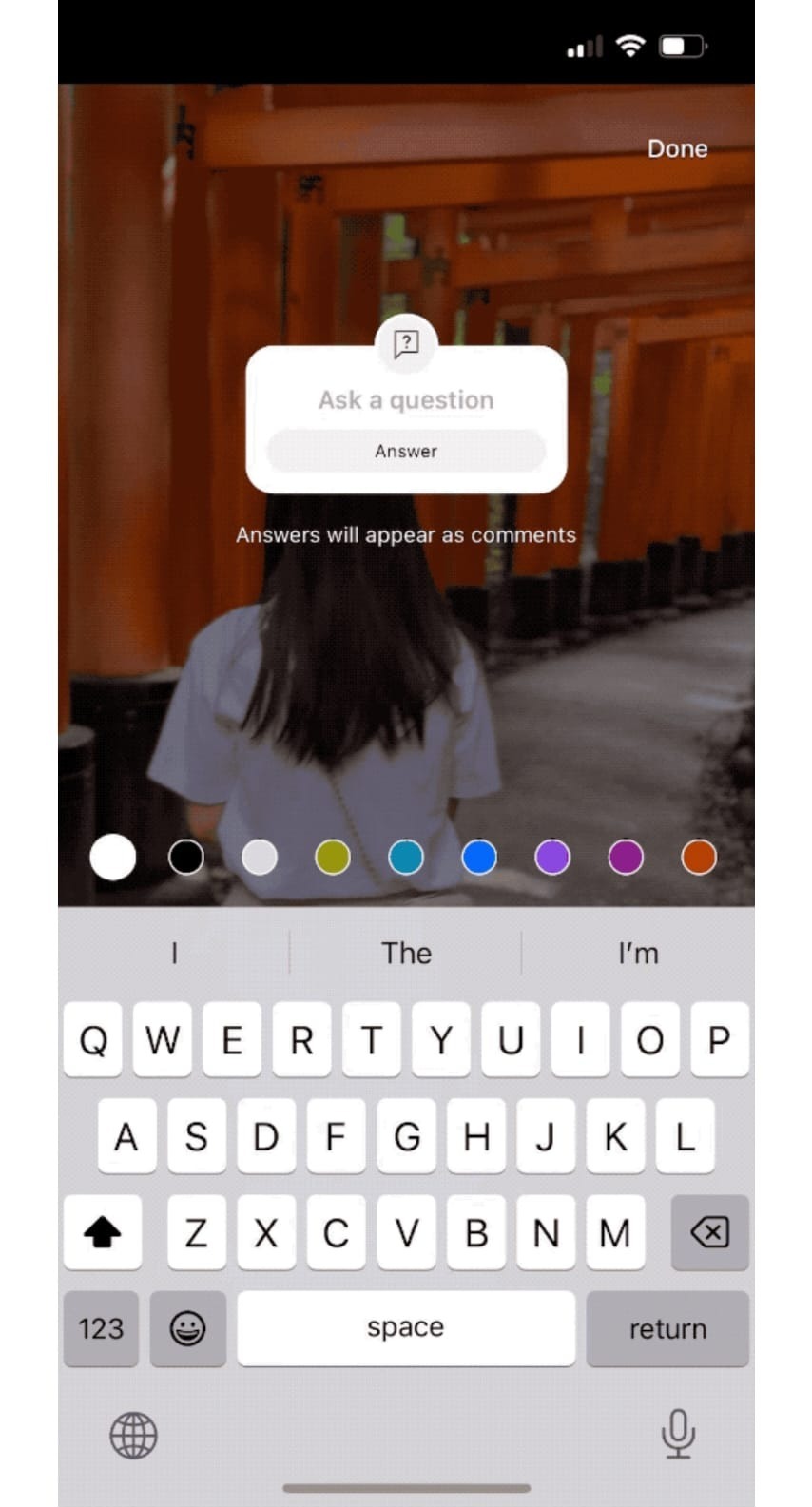Focus the Ask a question field

[x=406, y=400]
